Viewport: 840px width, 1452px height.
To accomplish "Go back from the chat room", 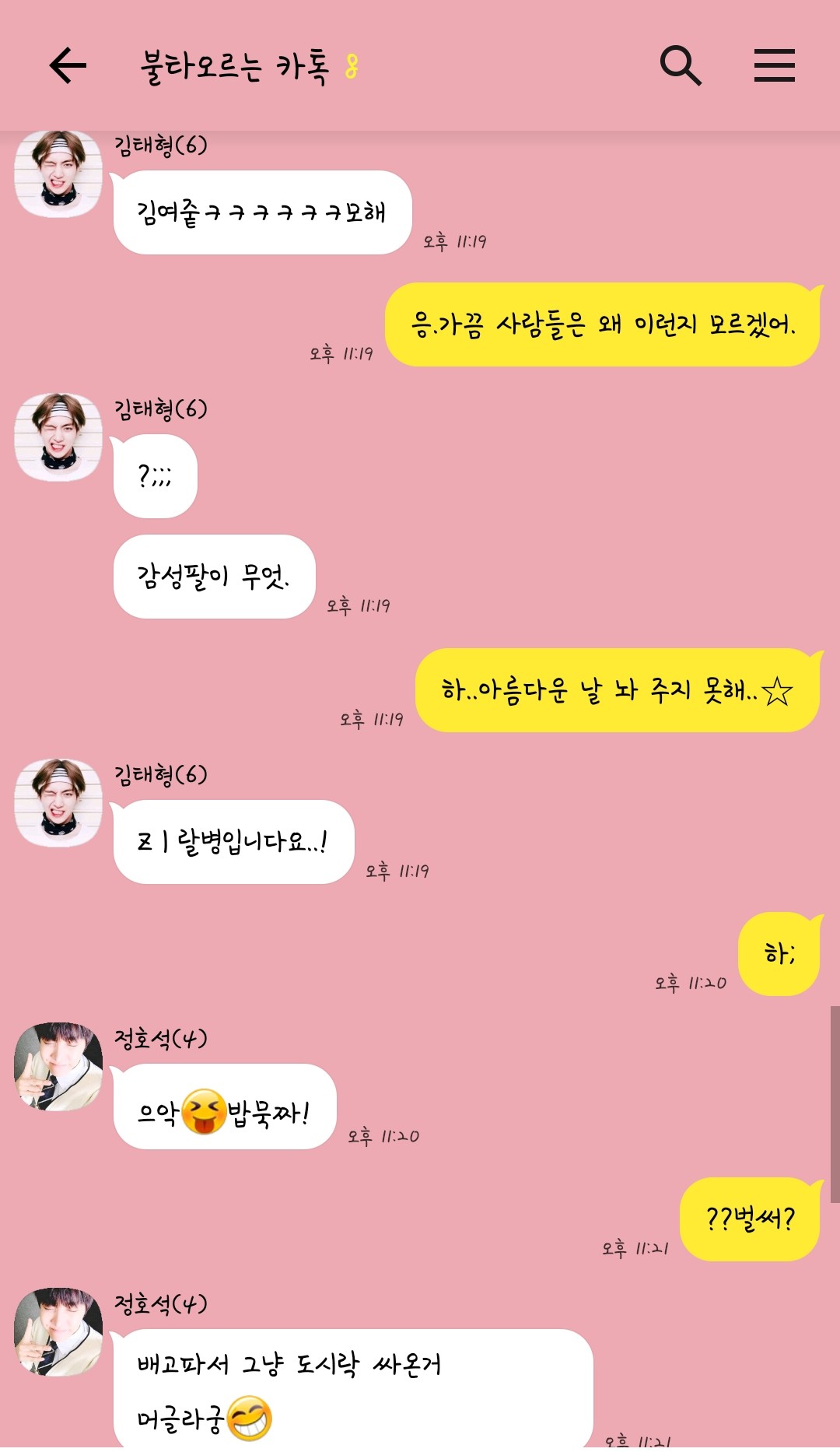I will coord(68,65).
